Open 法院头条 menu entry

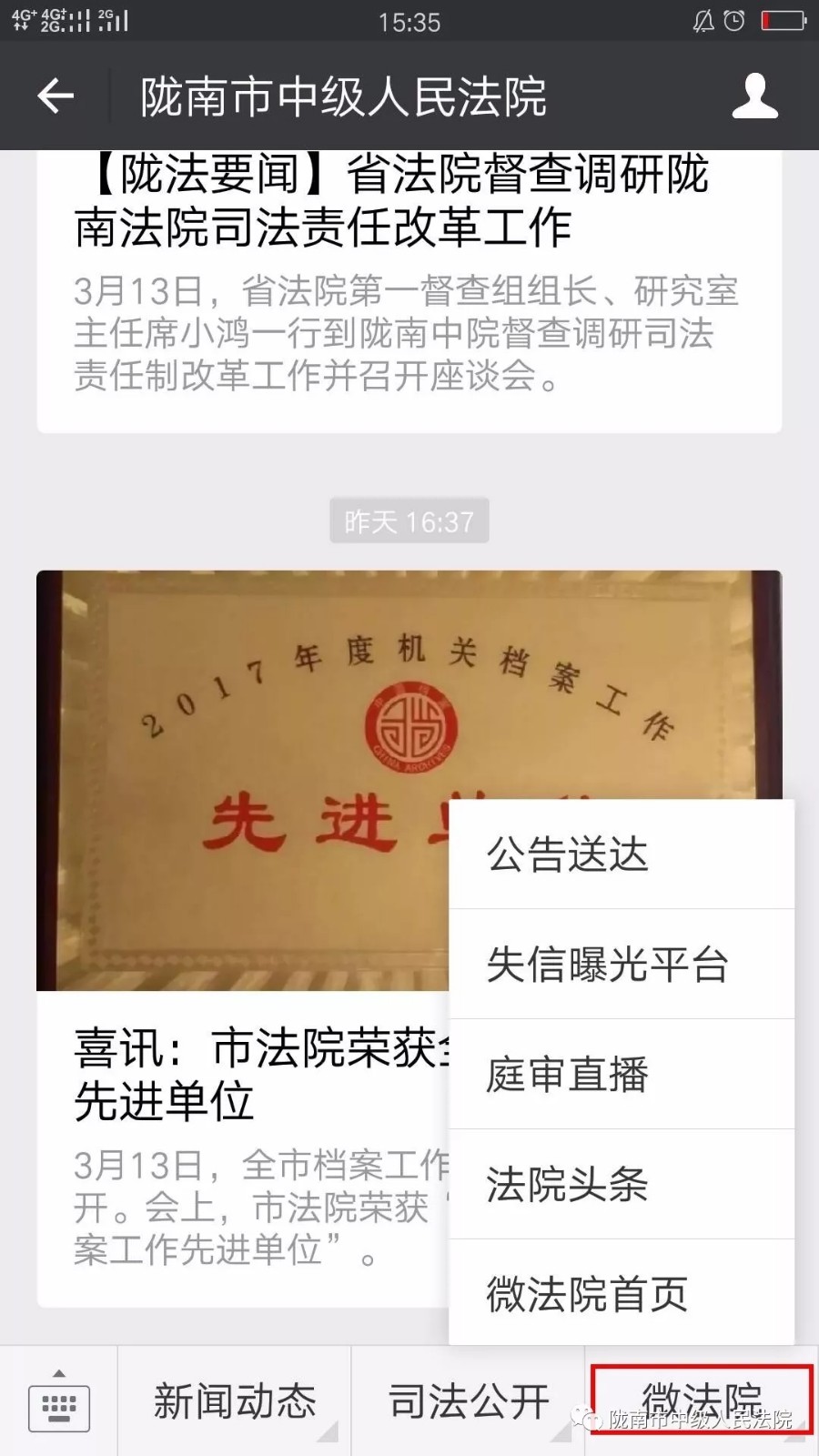[x=622, y=1184]
